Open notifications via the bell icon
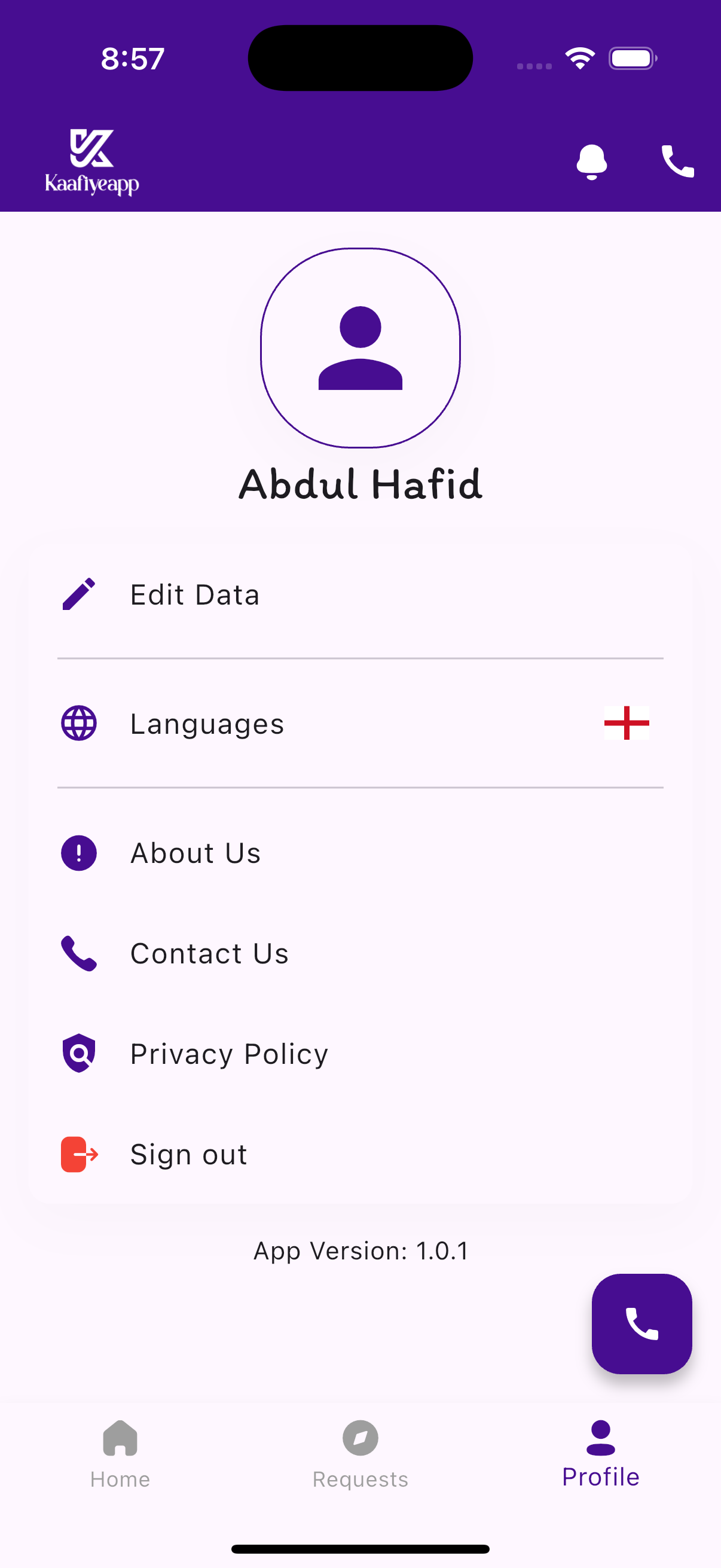Image resolution: width=721 pixels, height=1568 pixels. tap(591, 162)
